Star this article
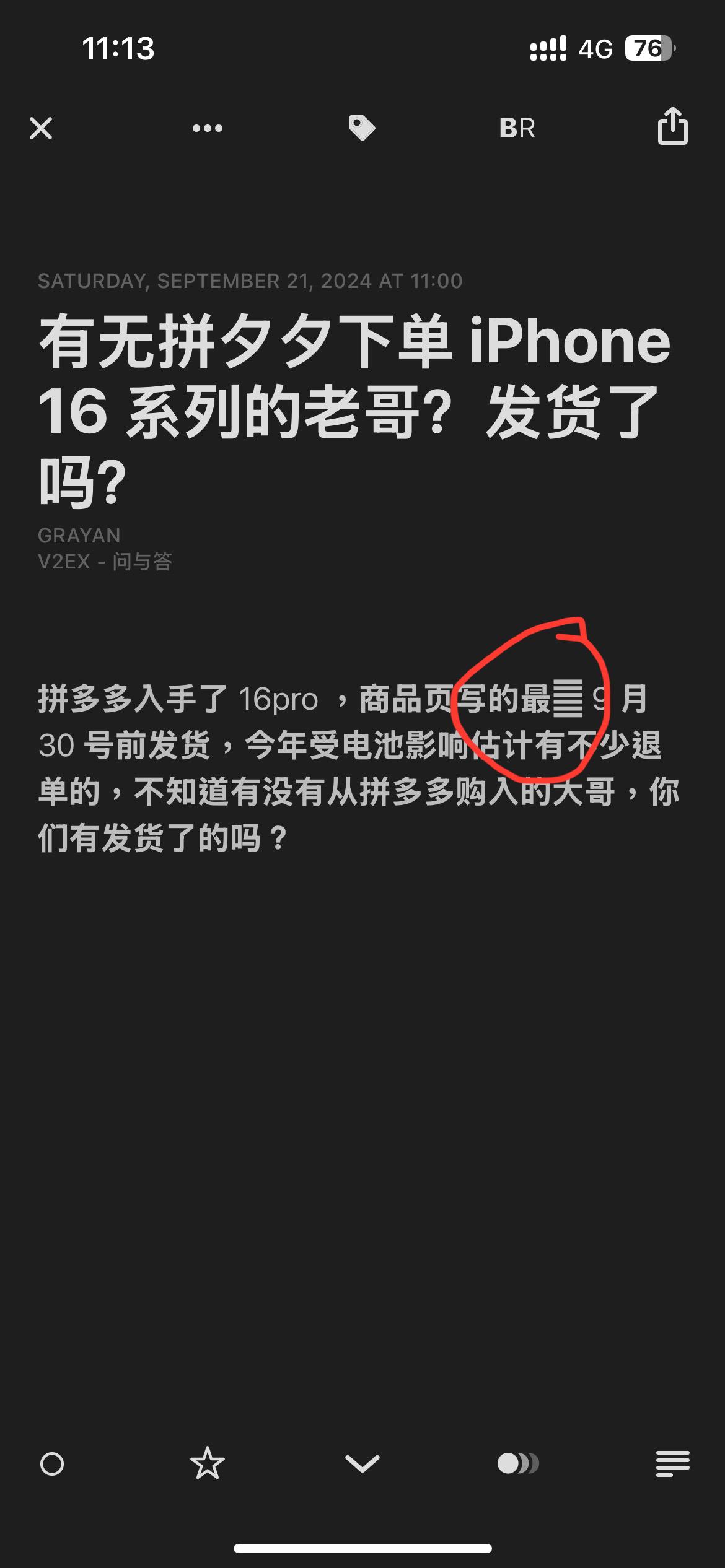 (x=207, y=1464)
